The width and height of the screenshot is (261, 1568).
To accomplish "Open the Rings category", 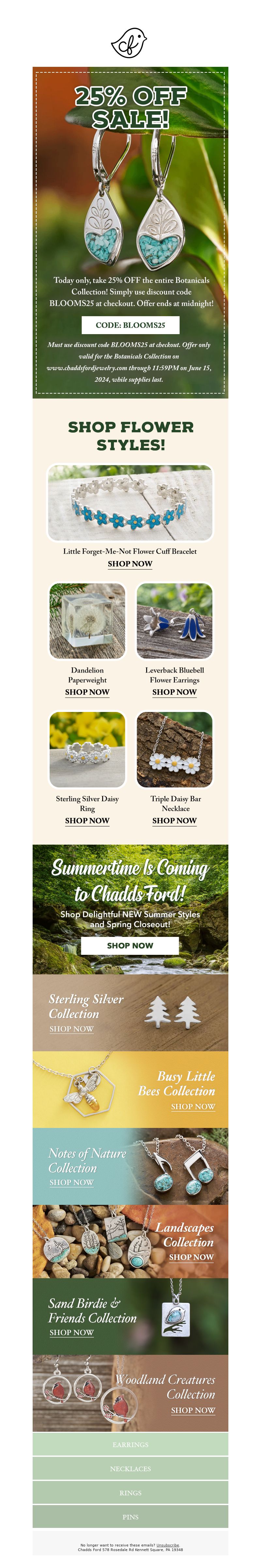I will (130, 1492).
